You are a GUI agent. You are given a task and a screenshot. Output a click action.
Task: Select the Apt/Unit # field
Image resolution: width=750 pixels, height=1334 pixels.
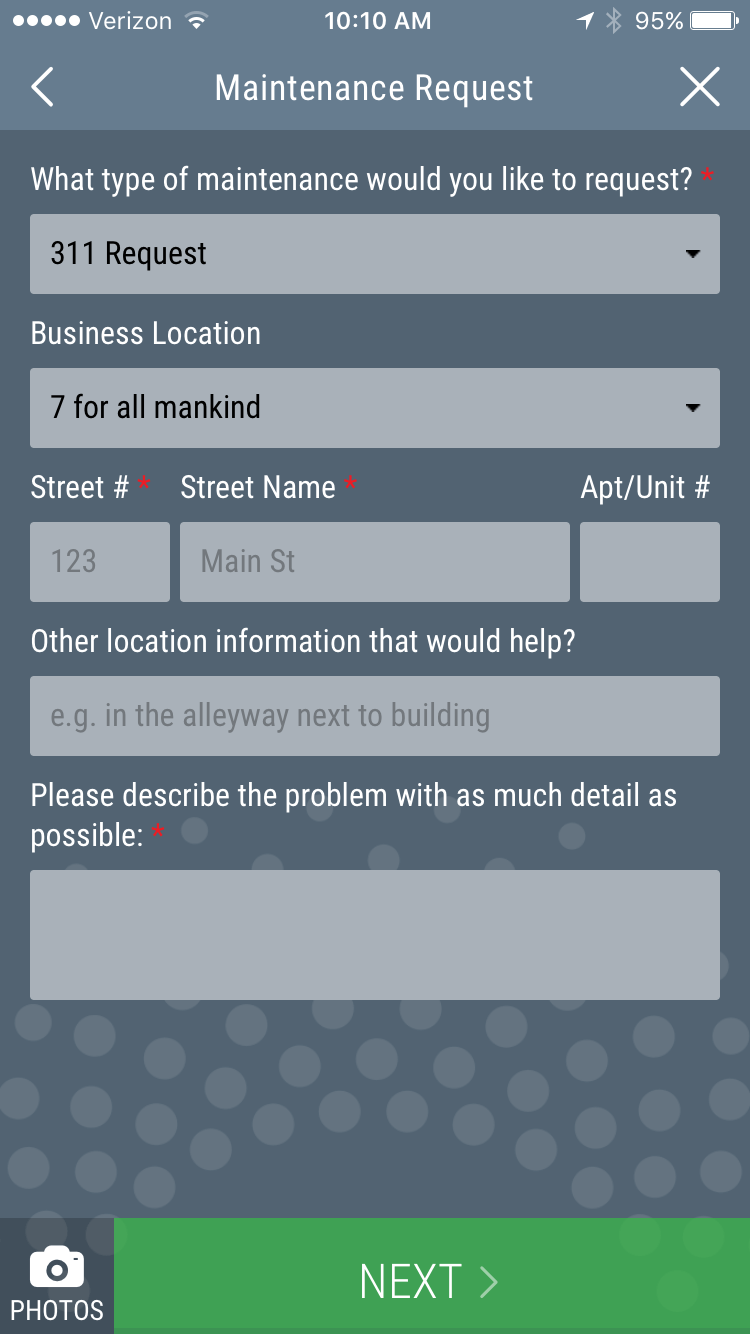pyautogui.click(x=649, y=562)
